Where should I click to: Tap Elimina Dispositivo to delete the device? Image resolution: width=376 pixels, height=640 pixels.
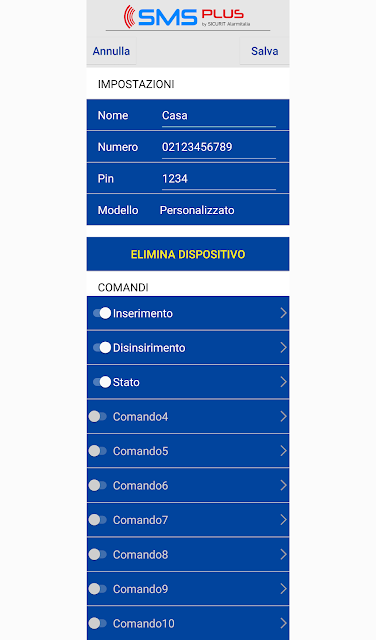[188, 254]
